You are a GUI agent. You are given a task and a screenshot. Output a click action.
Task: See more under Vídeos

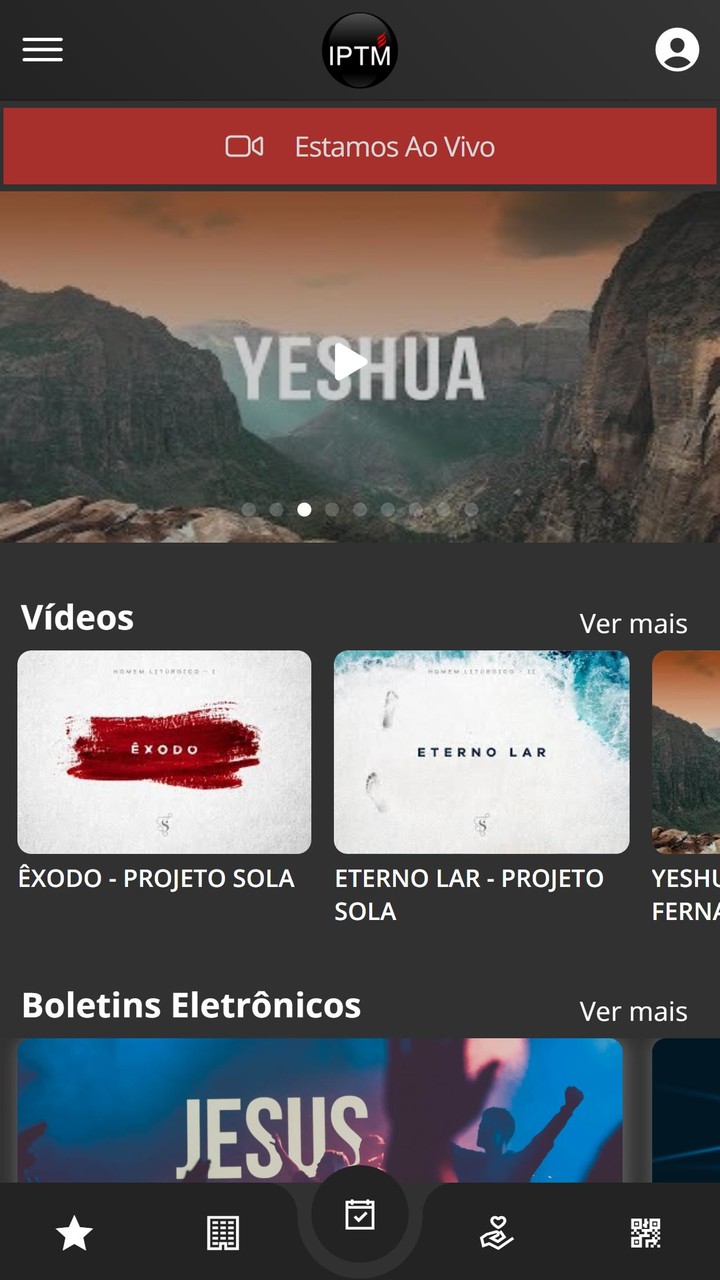(633, 624)
